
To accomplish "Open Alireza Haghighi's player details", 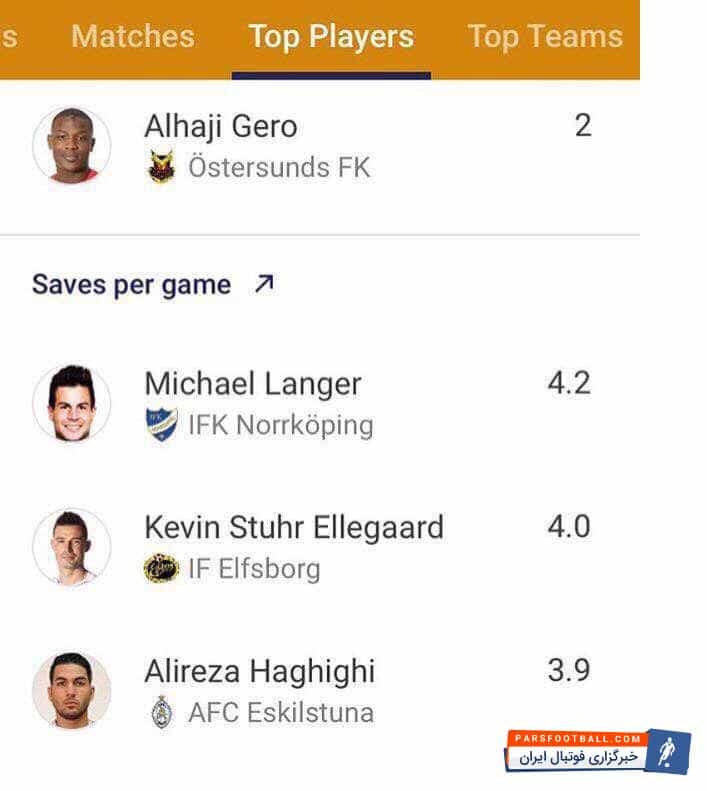I will click(260, 672).
